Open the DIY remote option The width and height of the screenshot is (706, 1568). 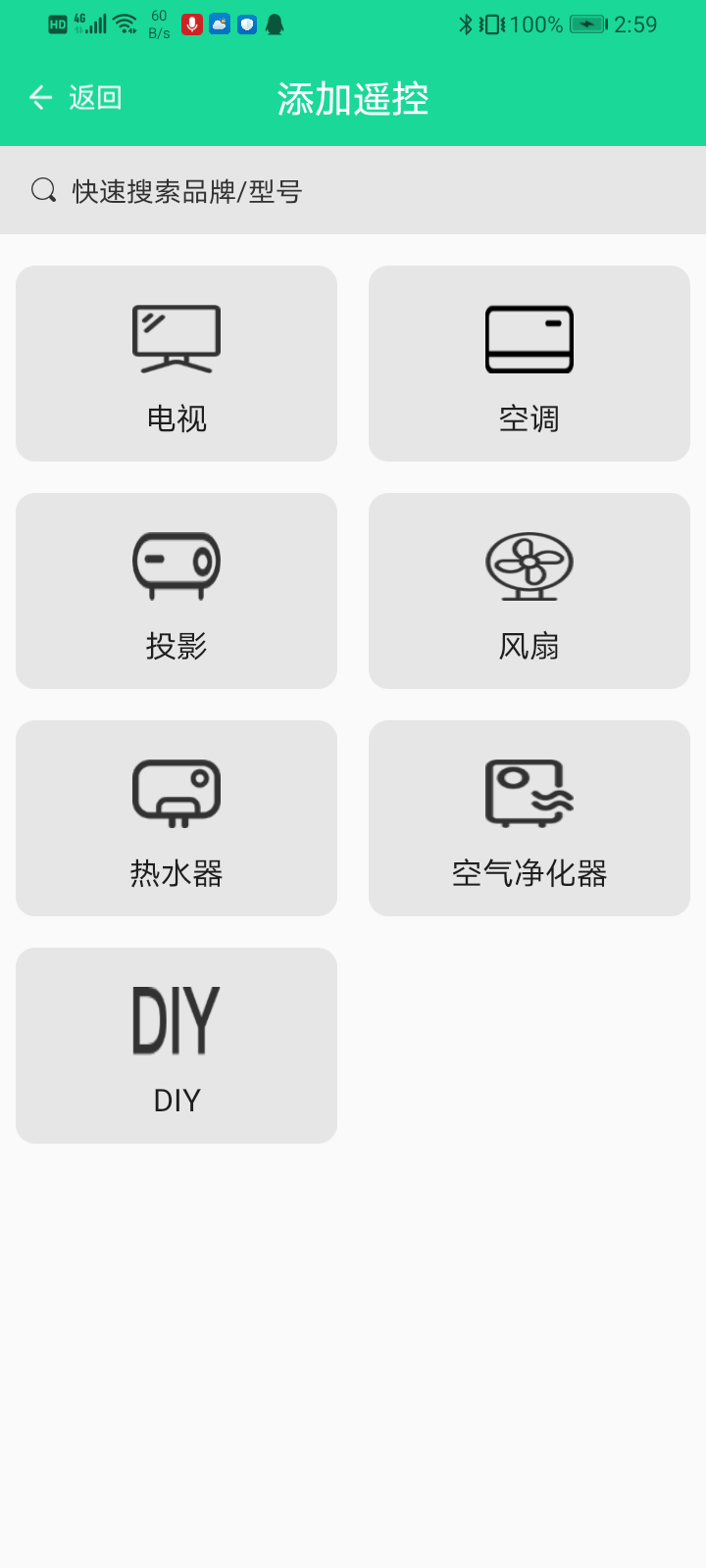176,1046
